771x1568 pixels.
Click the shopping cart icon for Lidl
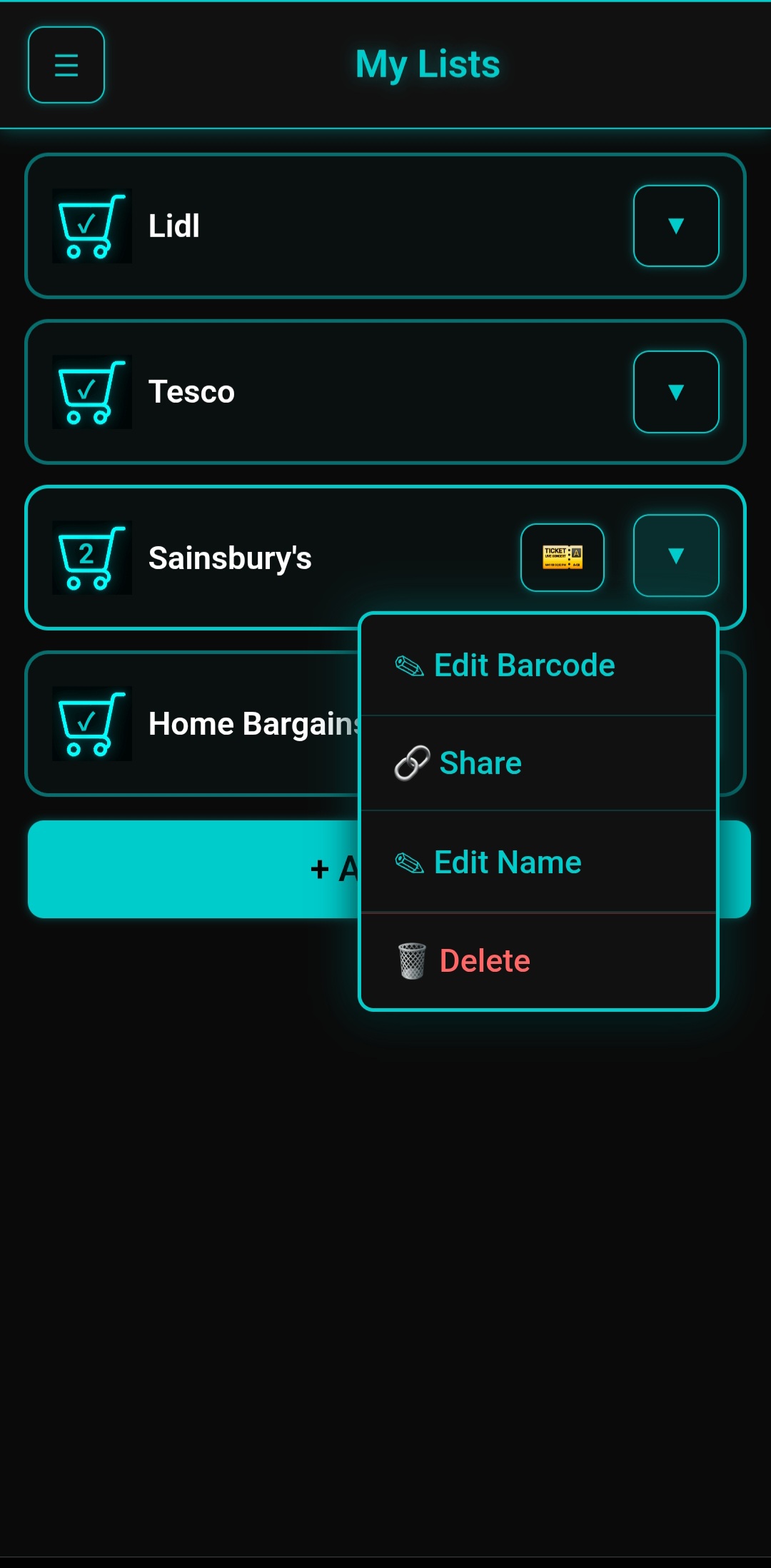tap(91, 226)
